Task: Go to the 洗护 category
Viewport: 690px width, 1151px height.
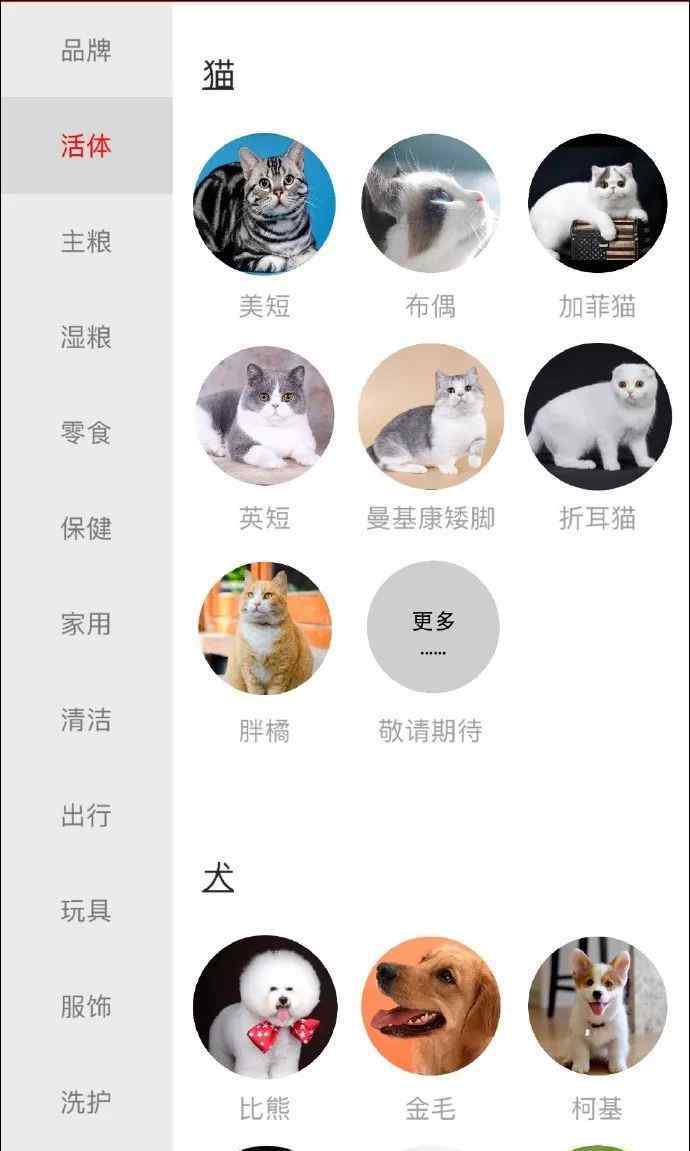Action: [86, 1102]
